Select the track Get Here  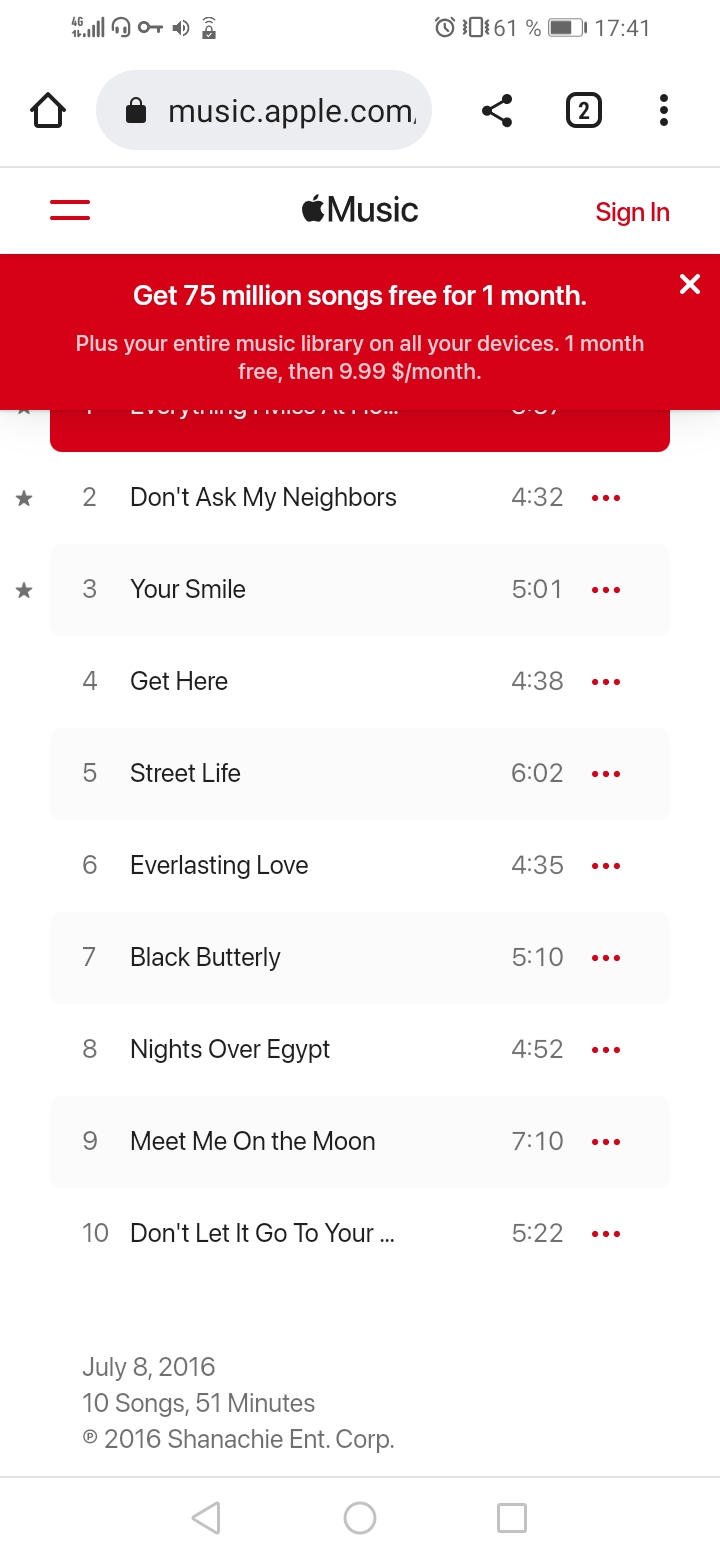pyautogui.click(x=179, y=681)
